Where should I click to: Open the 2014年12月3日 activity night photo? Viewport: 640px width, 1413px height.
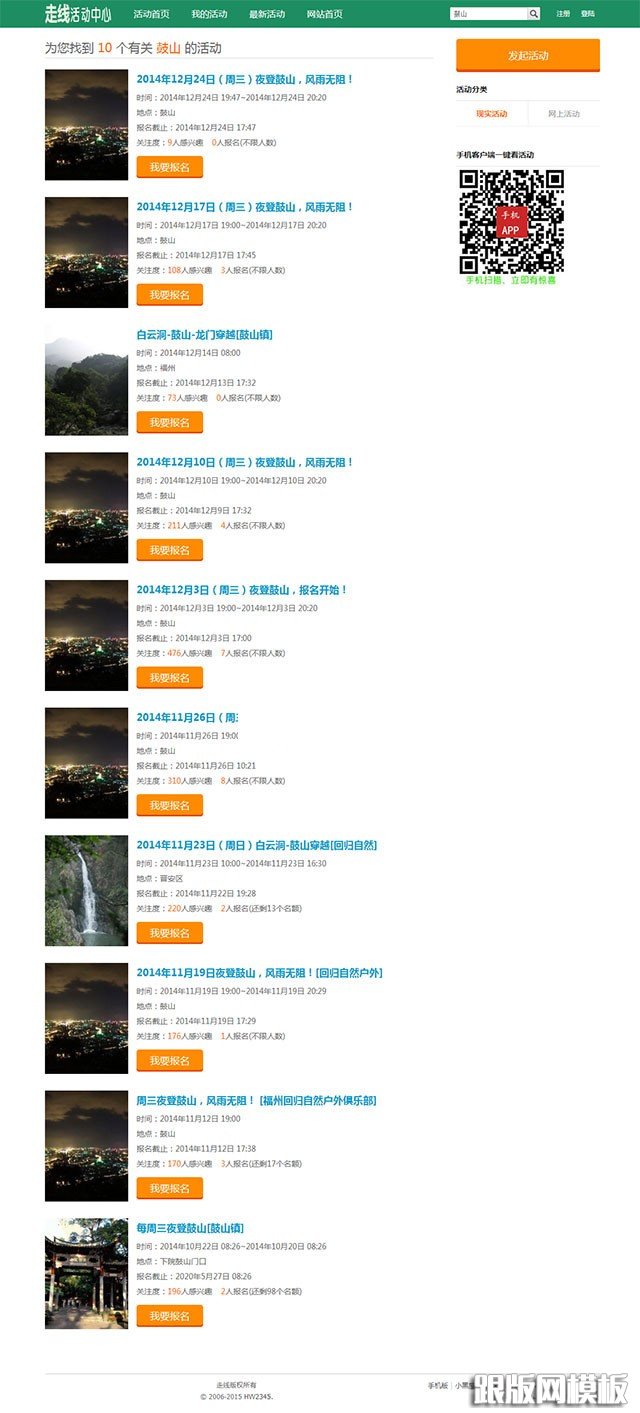[86, 635]
